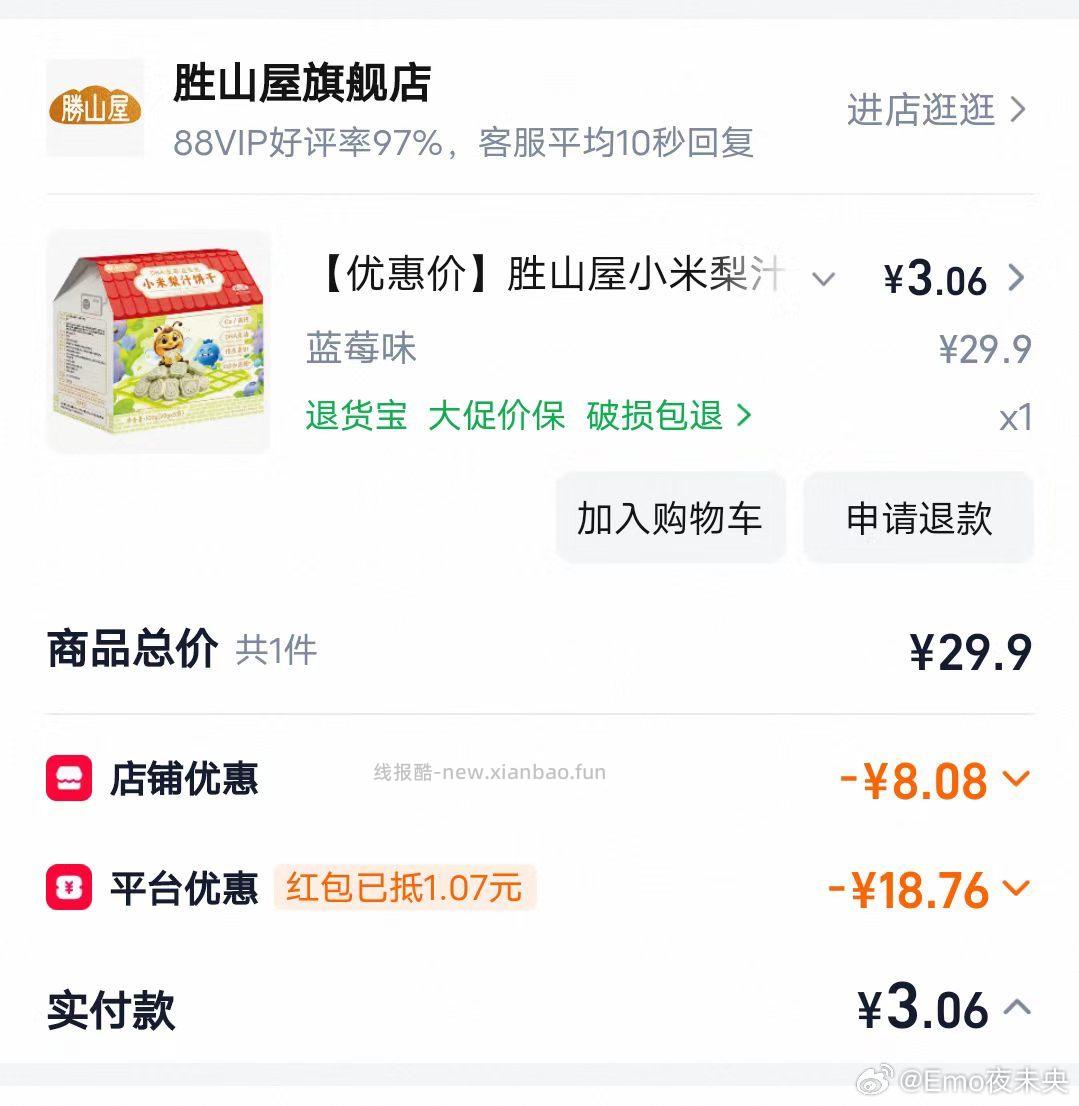Click the 加入购物车 add to cart button
1079x1106 pixels.
coord(669,517)
